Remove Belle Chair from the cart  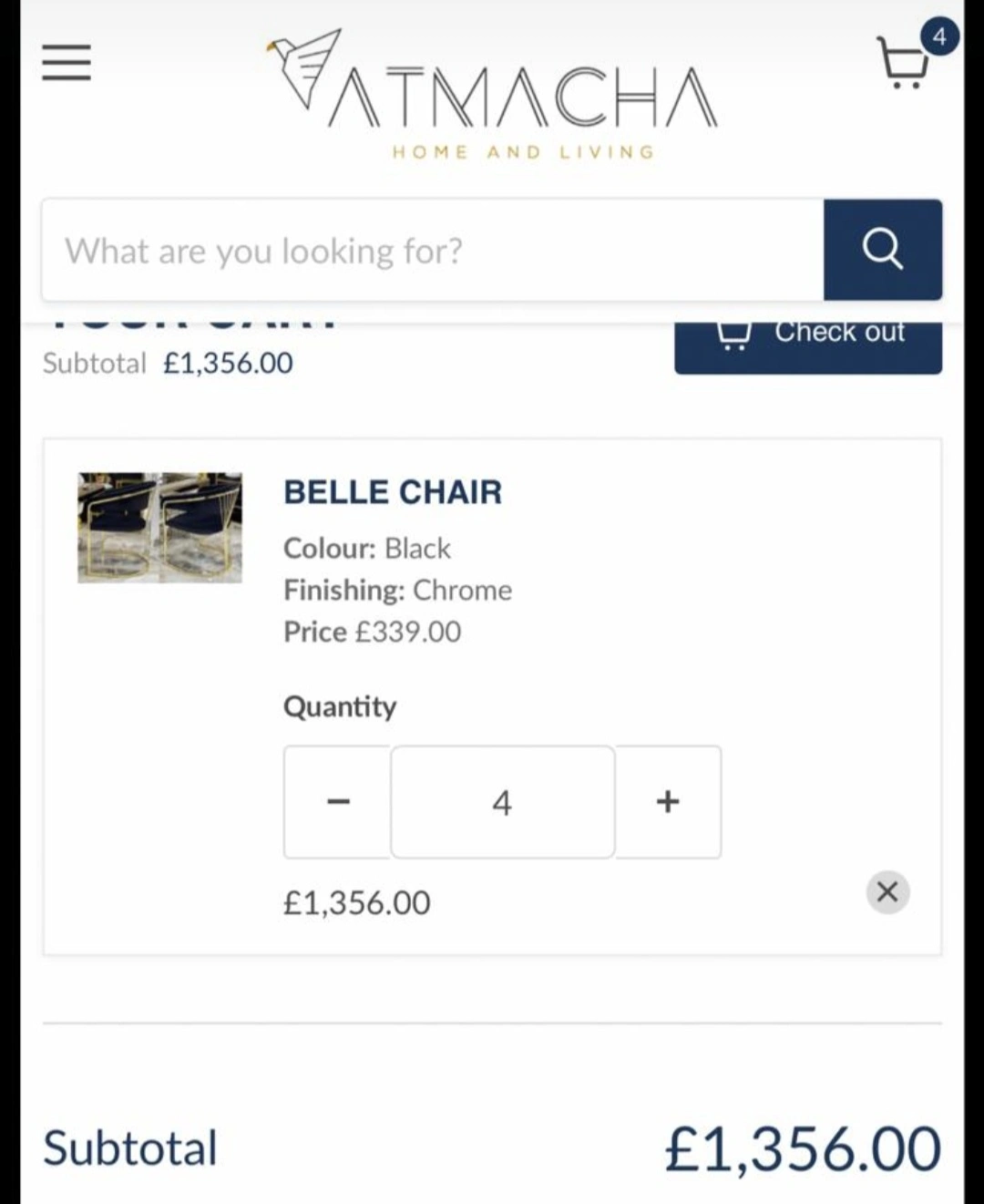887,891
